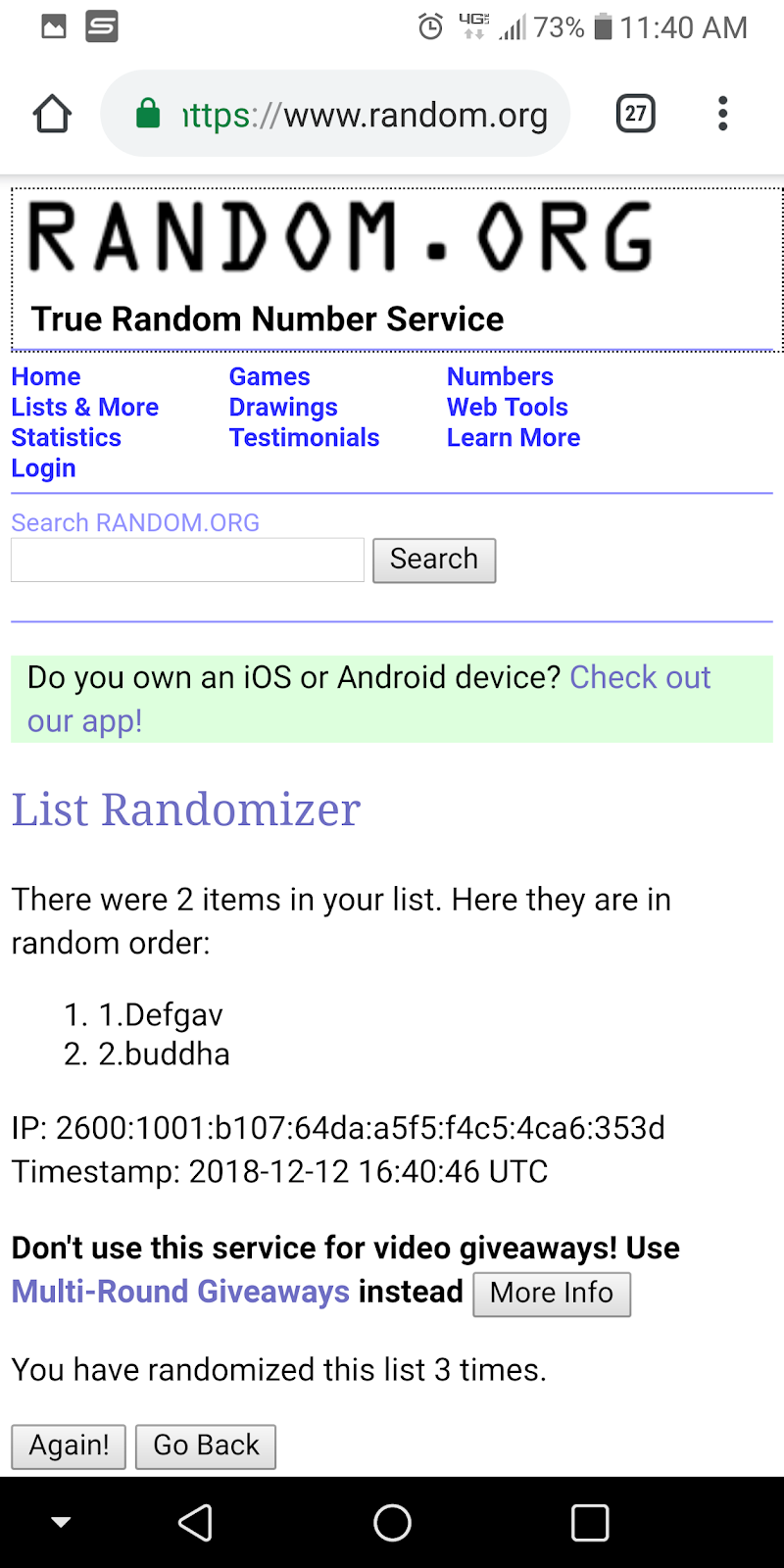784x1568 pixels.
Task: Open the Statistics page
Action: 67,437
